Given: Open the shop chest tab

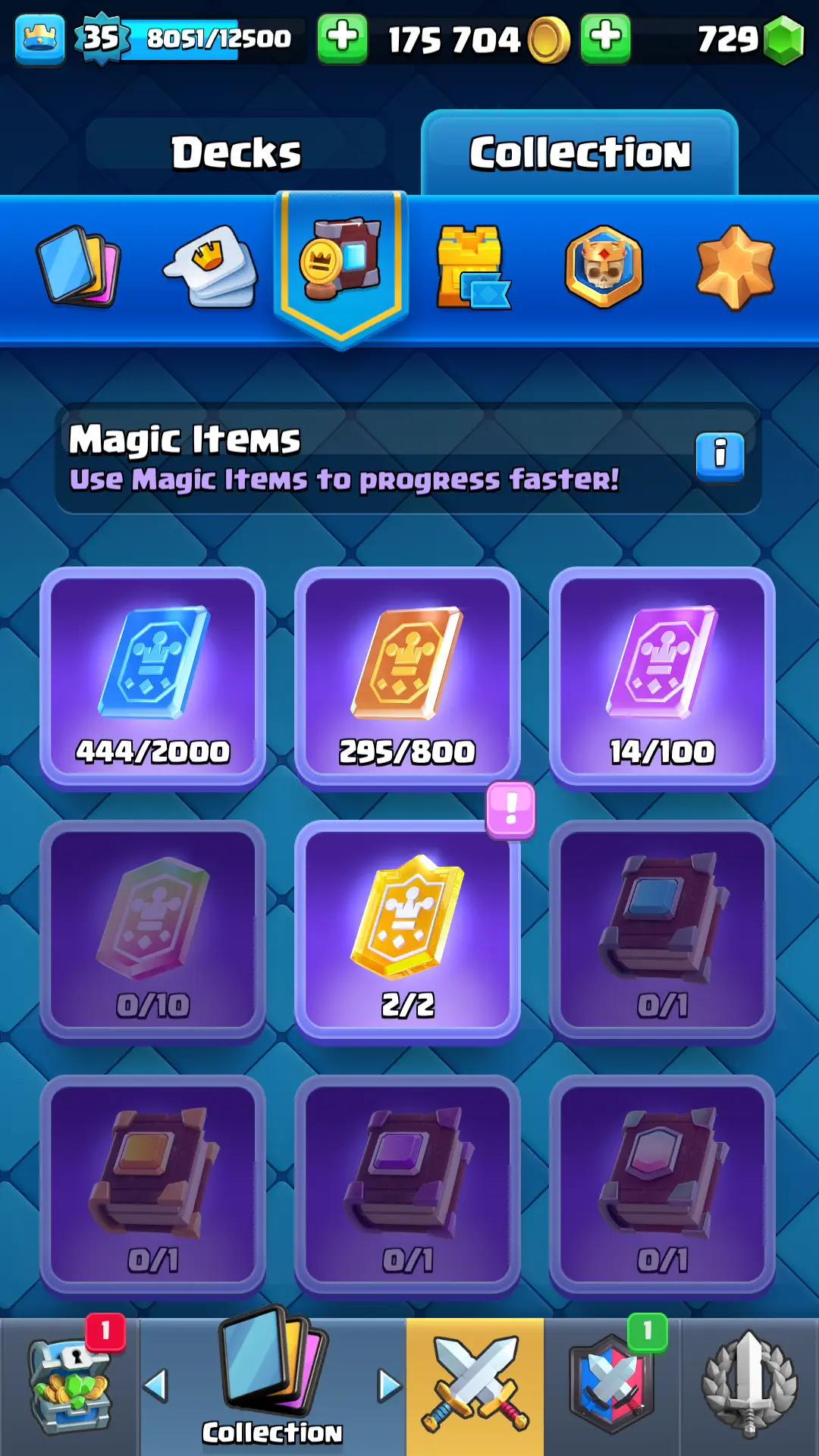Looking at the screenshot, I should [x=70, y=1386].
